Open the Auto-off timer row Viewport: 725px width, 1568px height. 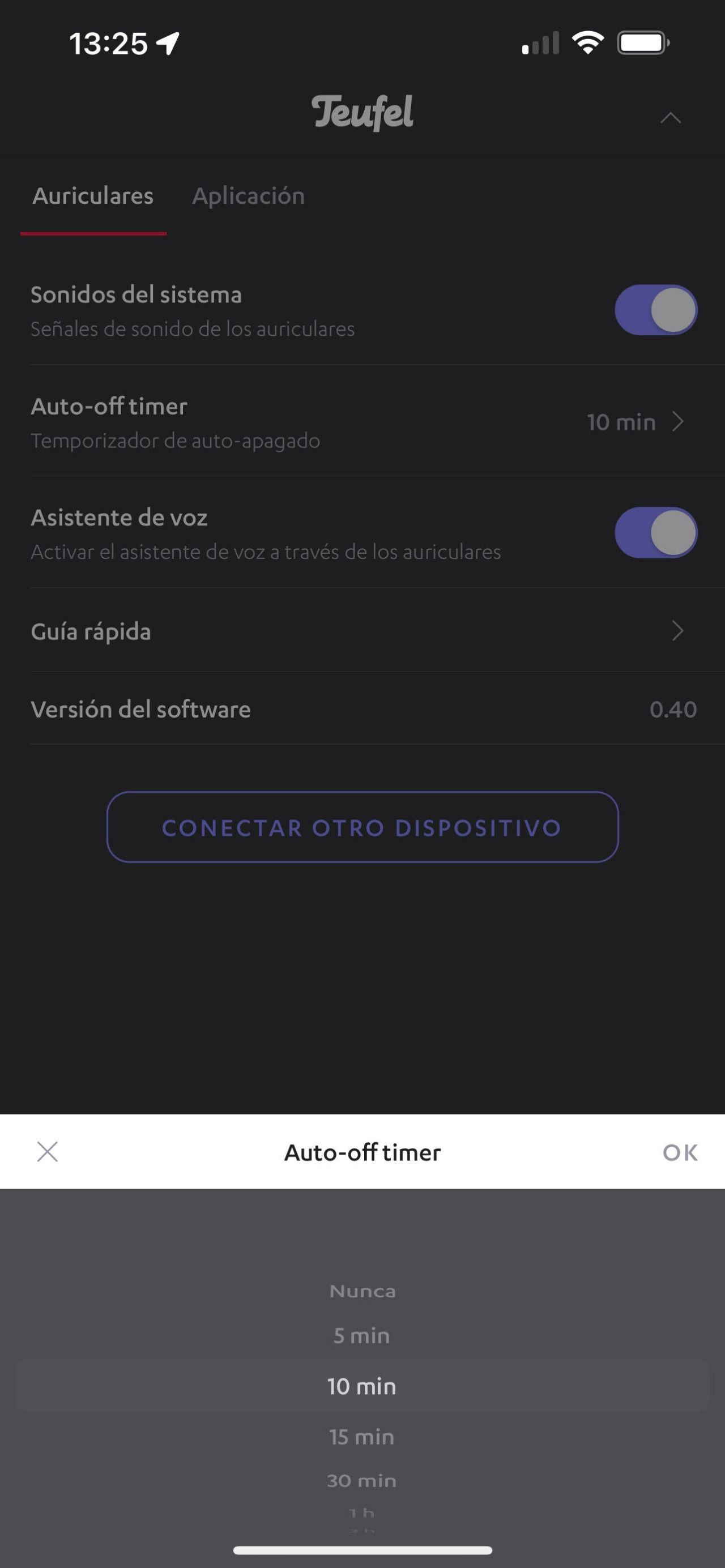pyautogui.click(x=362, y=421)
